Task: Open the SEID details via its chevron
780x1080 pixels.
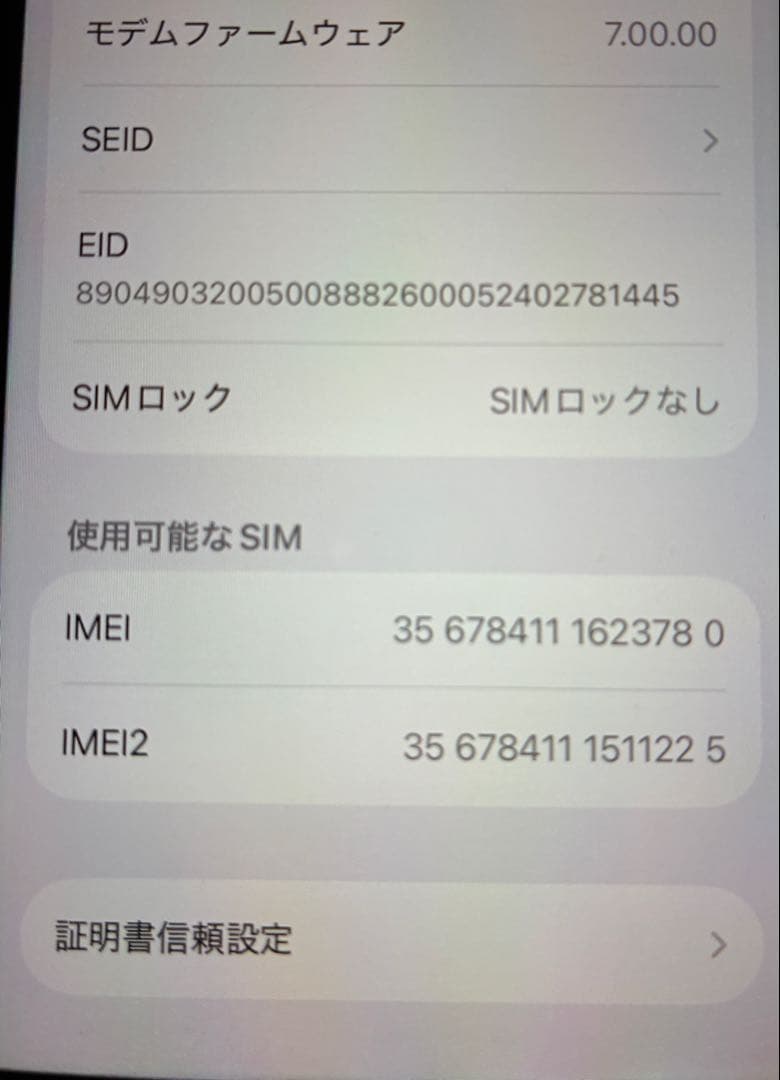Action: (711, 142)
